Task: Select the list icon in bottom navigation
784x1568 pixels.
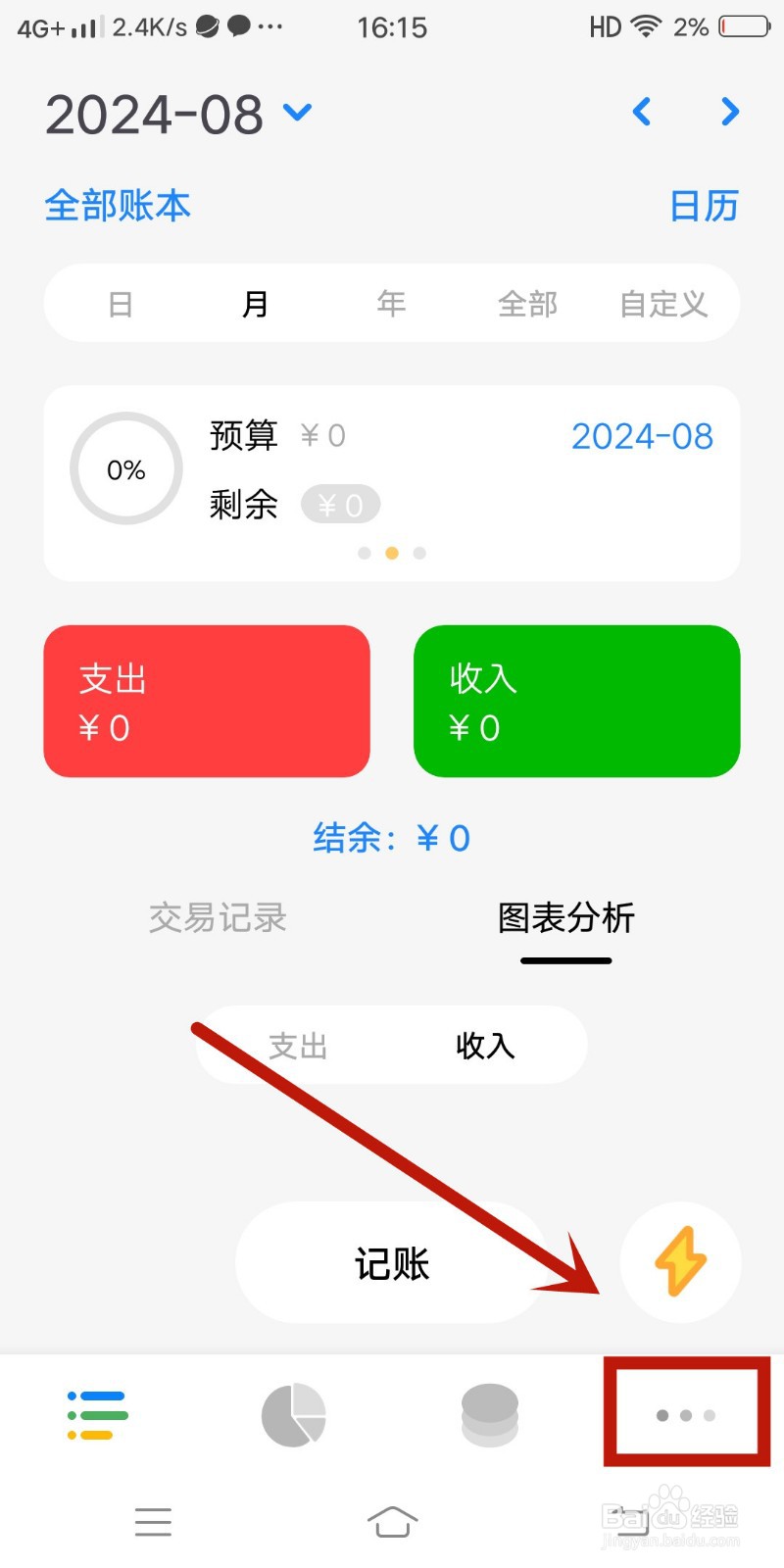Action: (95, 1414)
